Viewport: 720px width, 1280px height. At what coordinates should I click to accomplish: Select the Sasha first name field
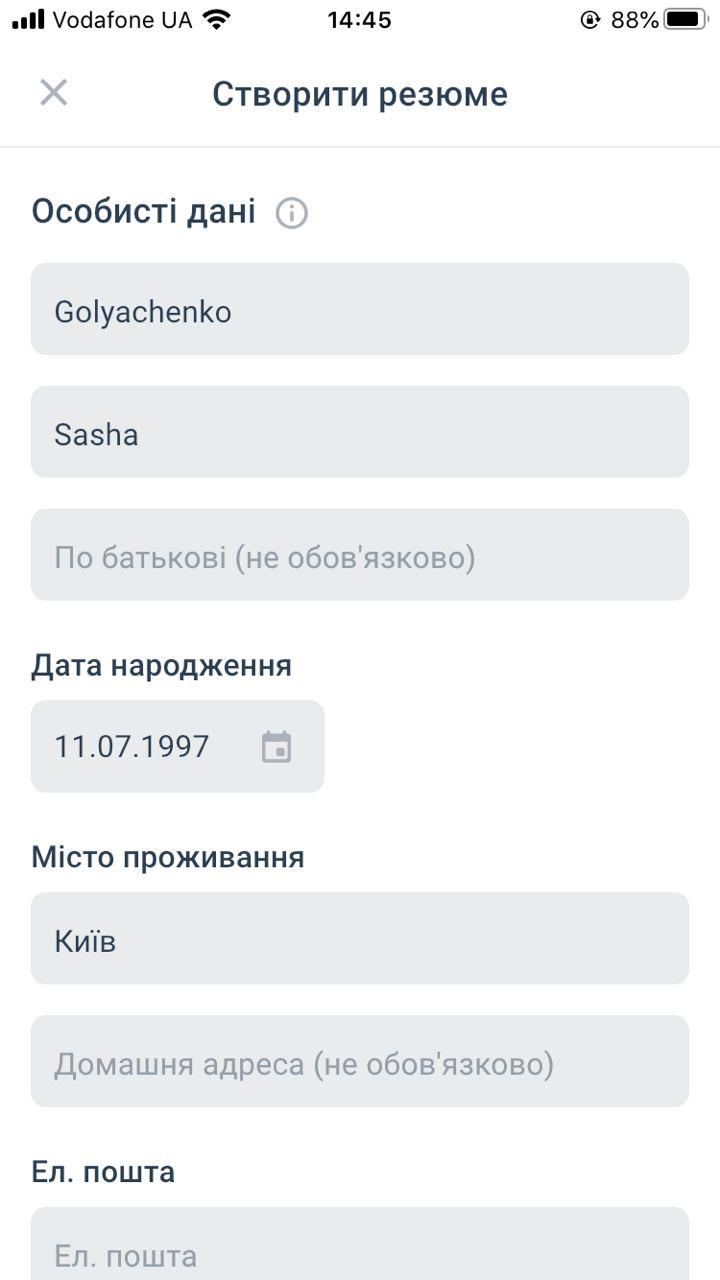[x=360, y=433]
